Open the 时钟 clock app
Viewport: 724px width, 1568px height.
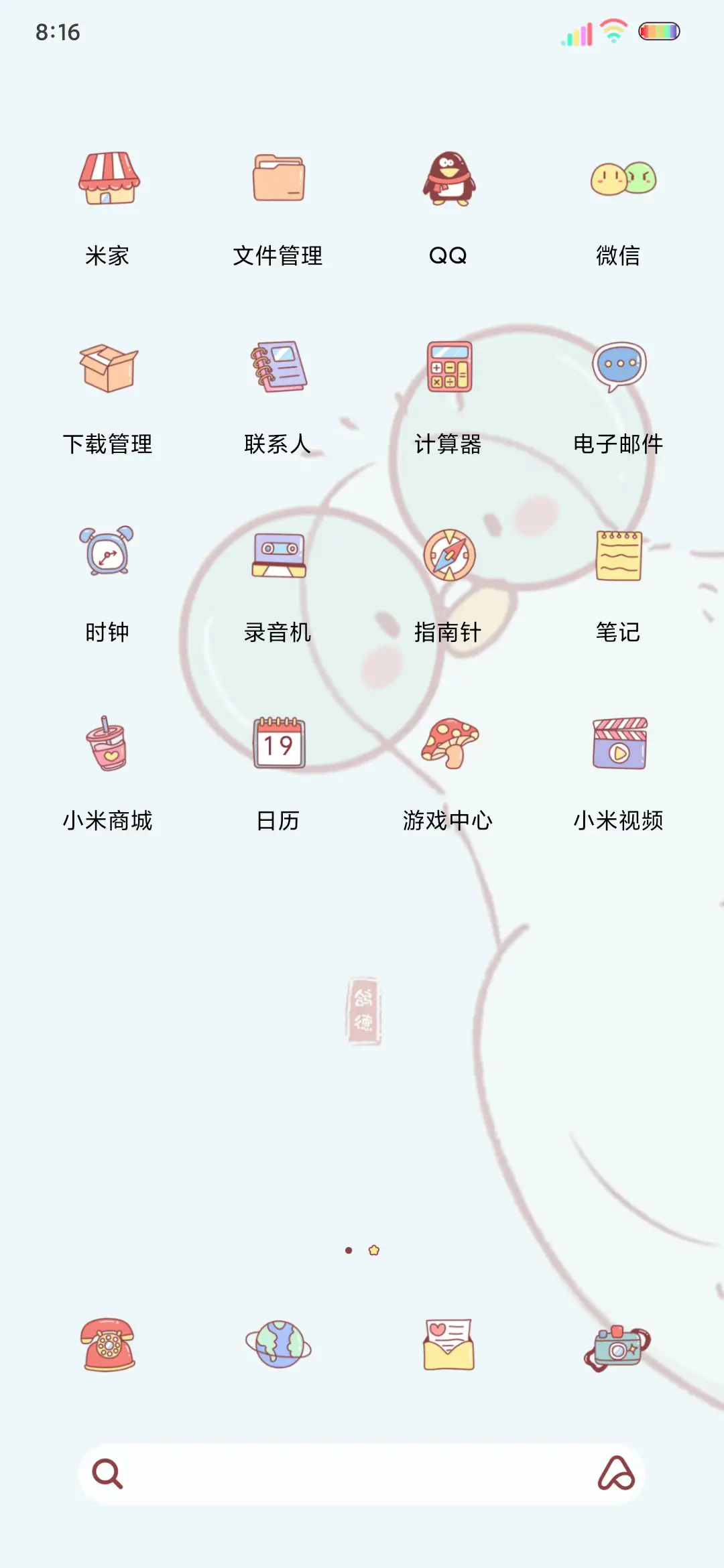[107, 556]
